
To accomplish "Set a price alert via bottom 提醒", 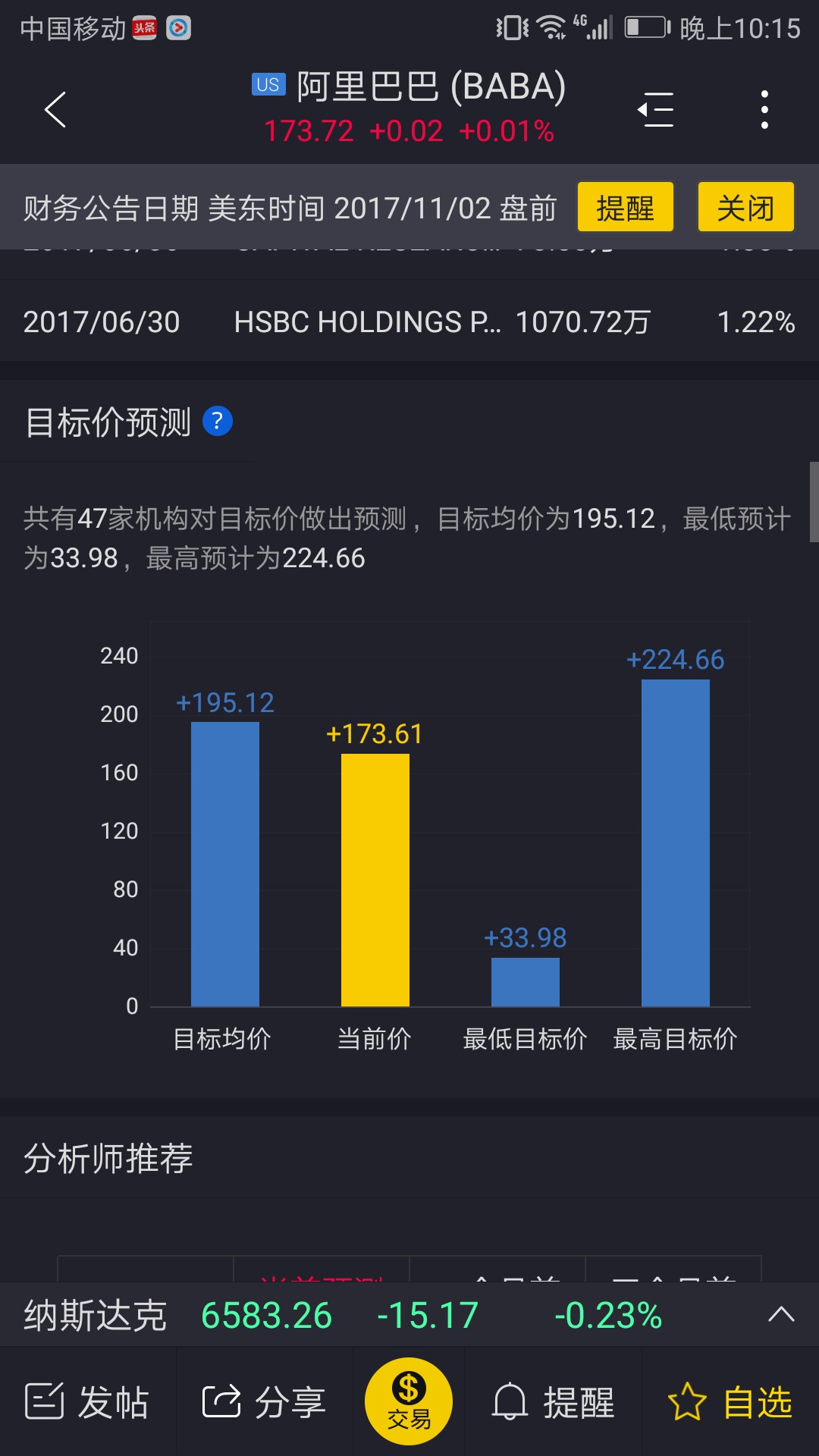I will tap(554, 1401).
